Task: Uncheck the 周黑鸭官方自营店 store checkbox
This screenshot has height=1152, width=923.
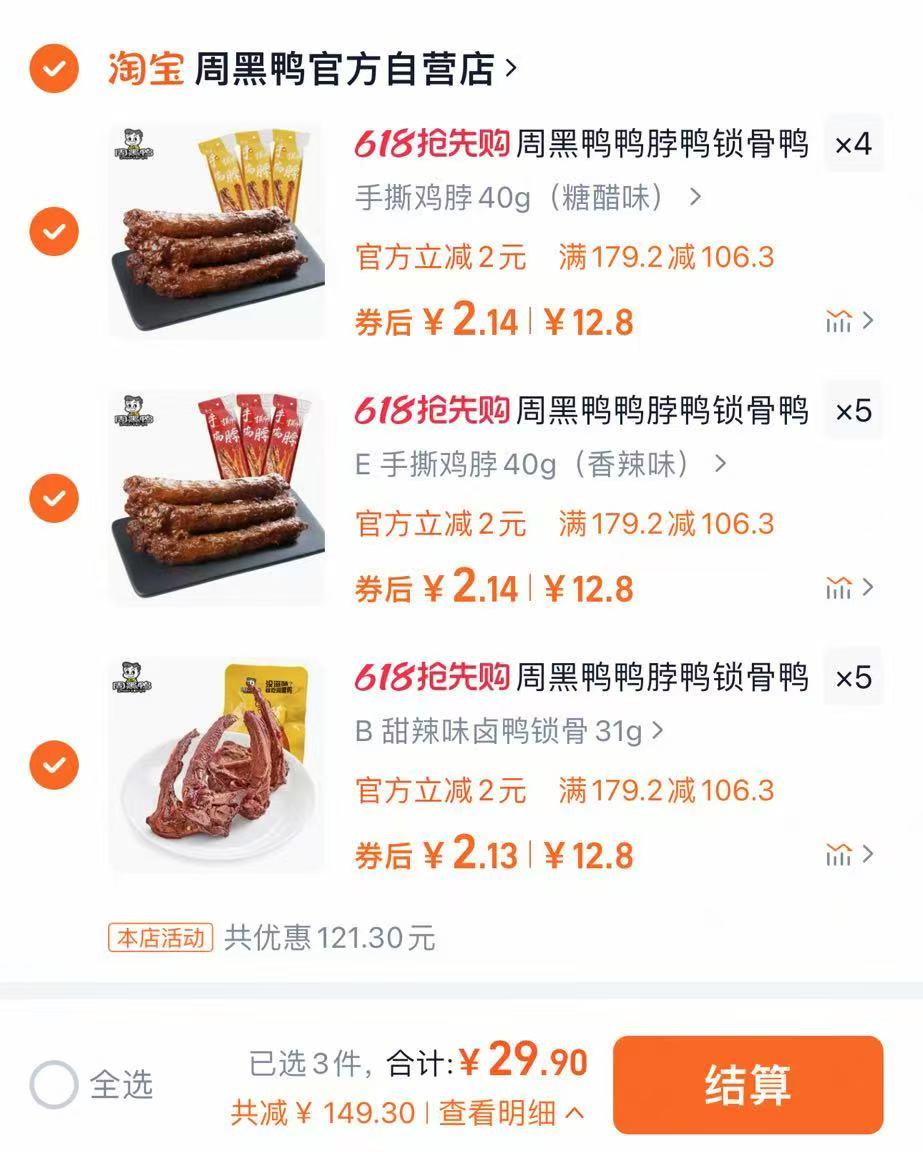Action: [53, 69]
